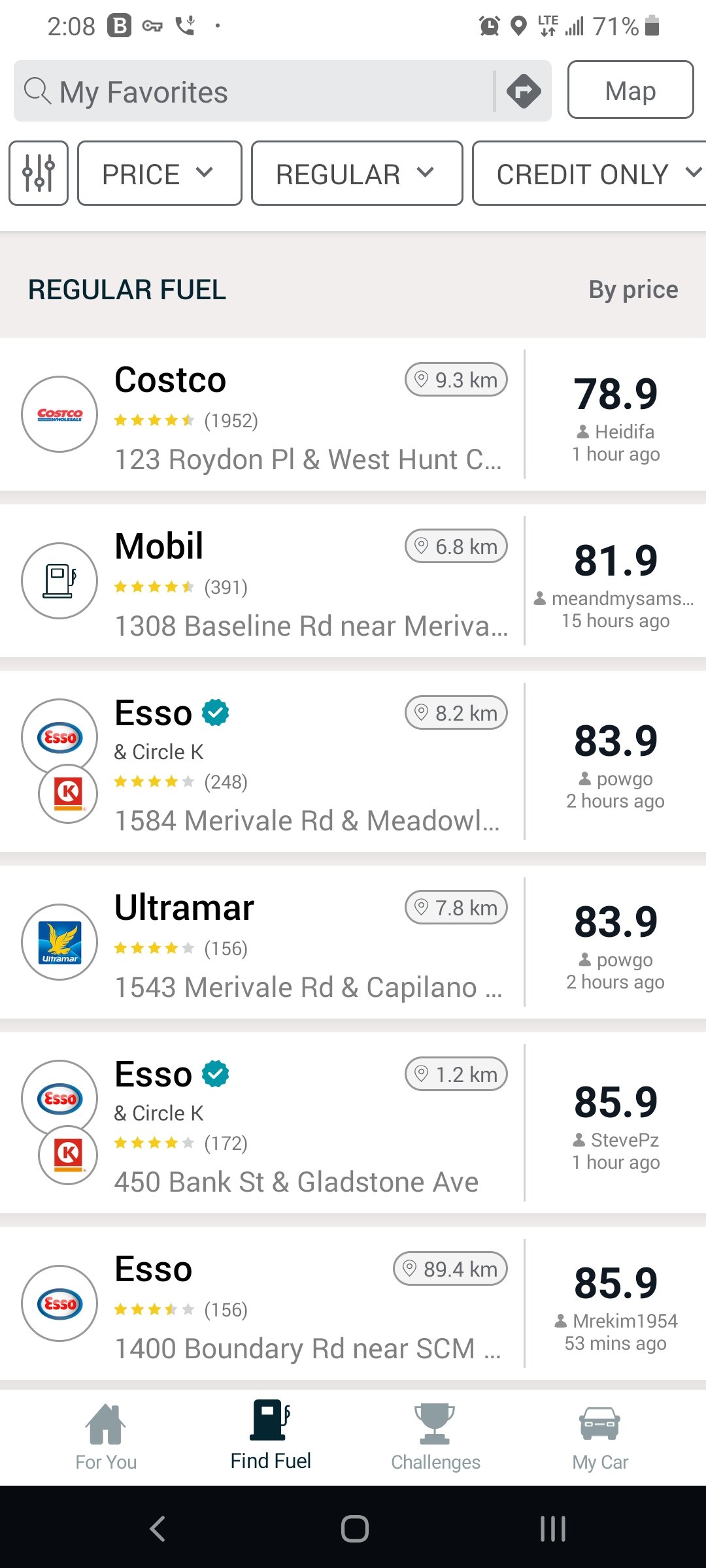Tap the My Favorites search field
The height and width of the screenshot is (1568, 706).
pyautogui.click(x=255, y=91)
